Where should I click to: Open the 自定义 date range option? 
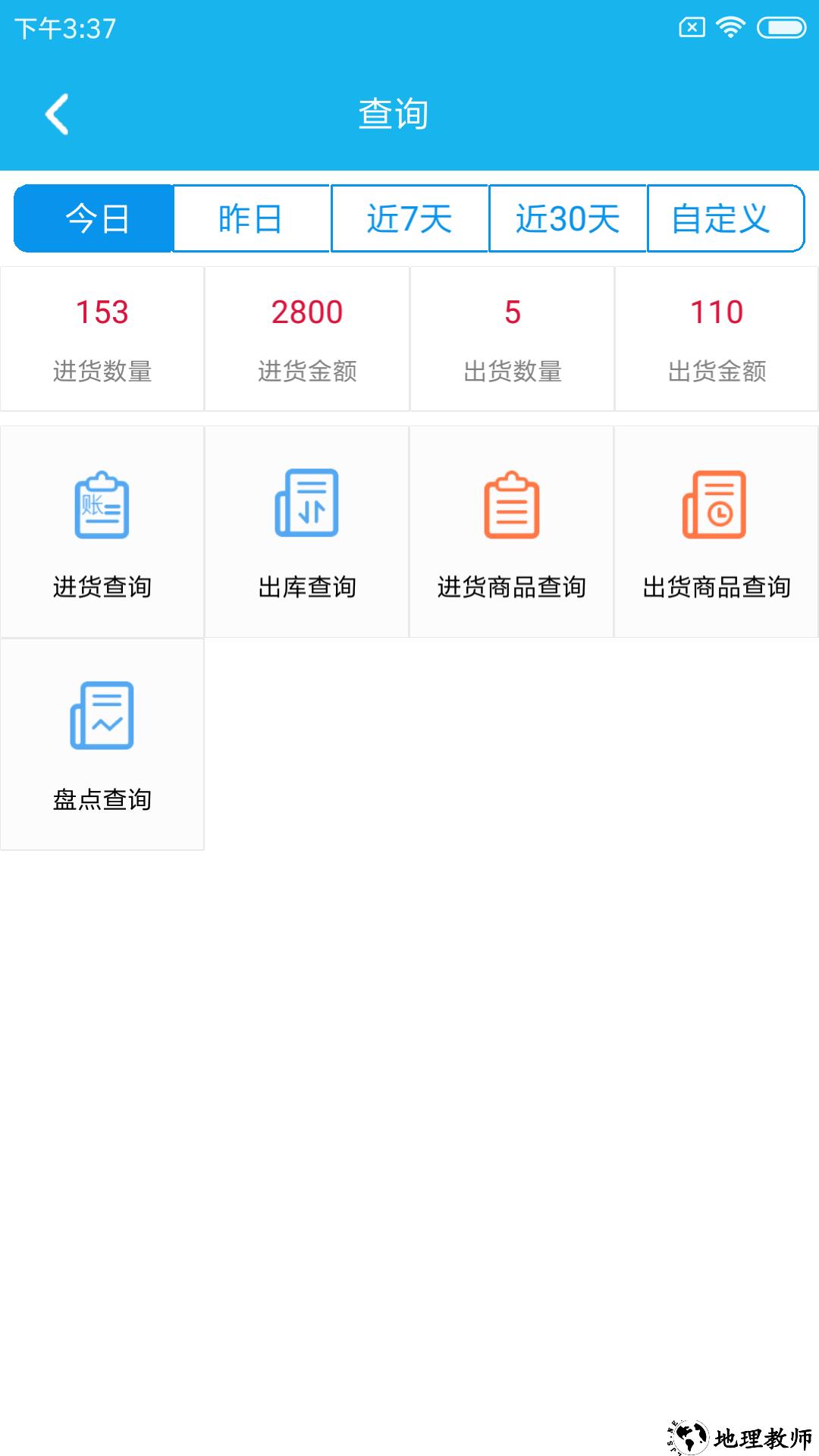pyautogui.click(x=723, y=219)
